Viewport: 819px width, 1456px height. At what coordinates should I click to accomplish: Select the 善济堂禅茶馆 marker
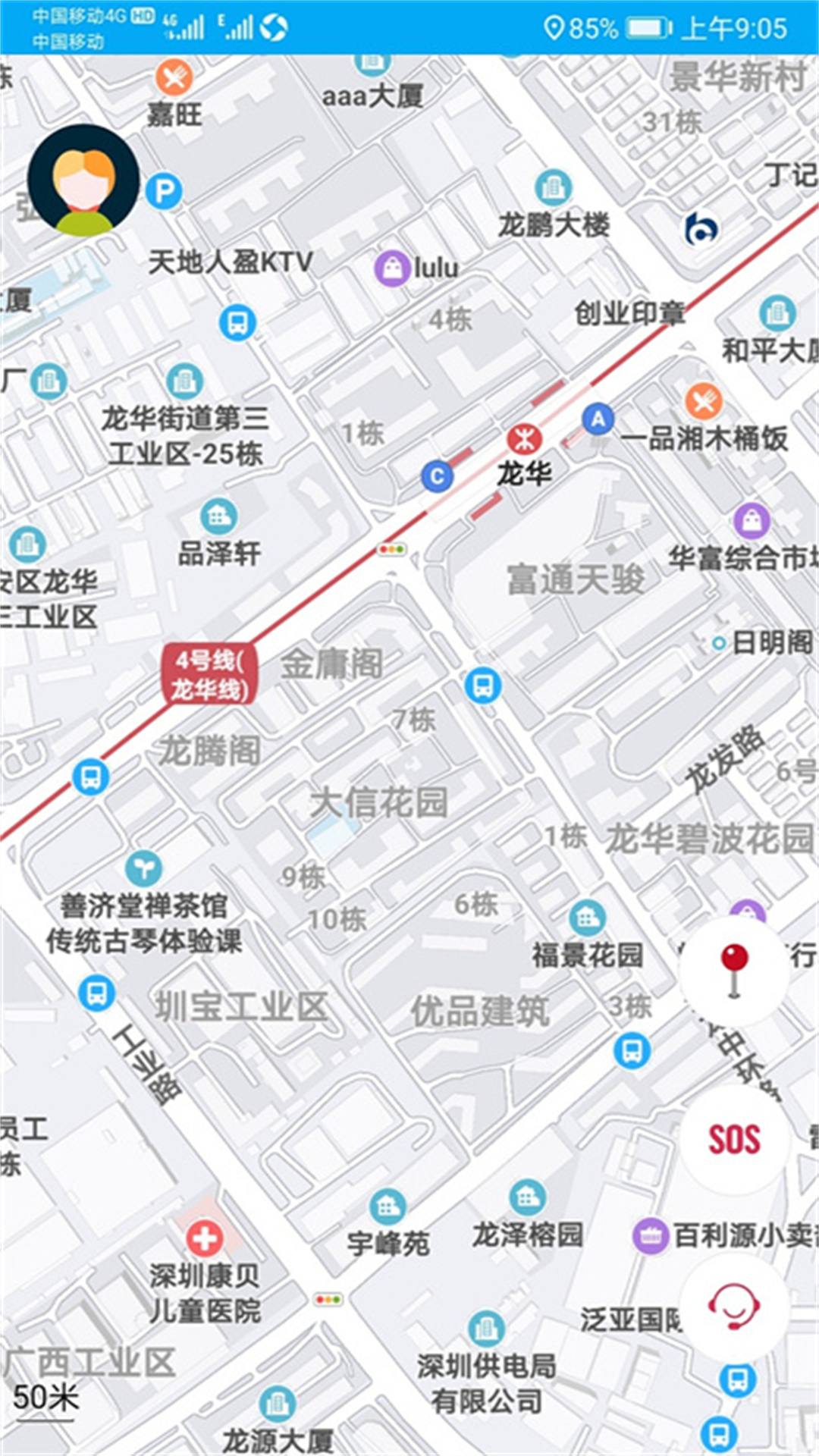point(143,868)
